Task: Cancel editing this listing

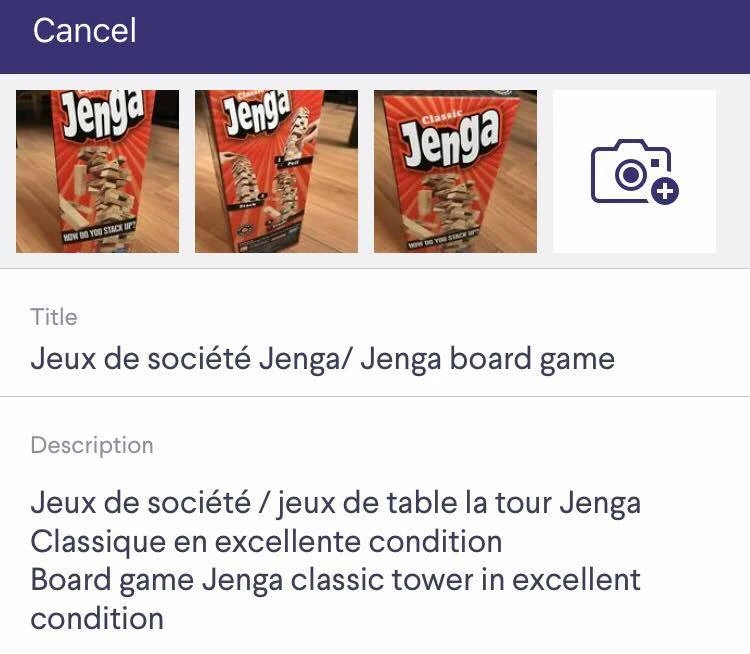Action: pos(84,31)
